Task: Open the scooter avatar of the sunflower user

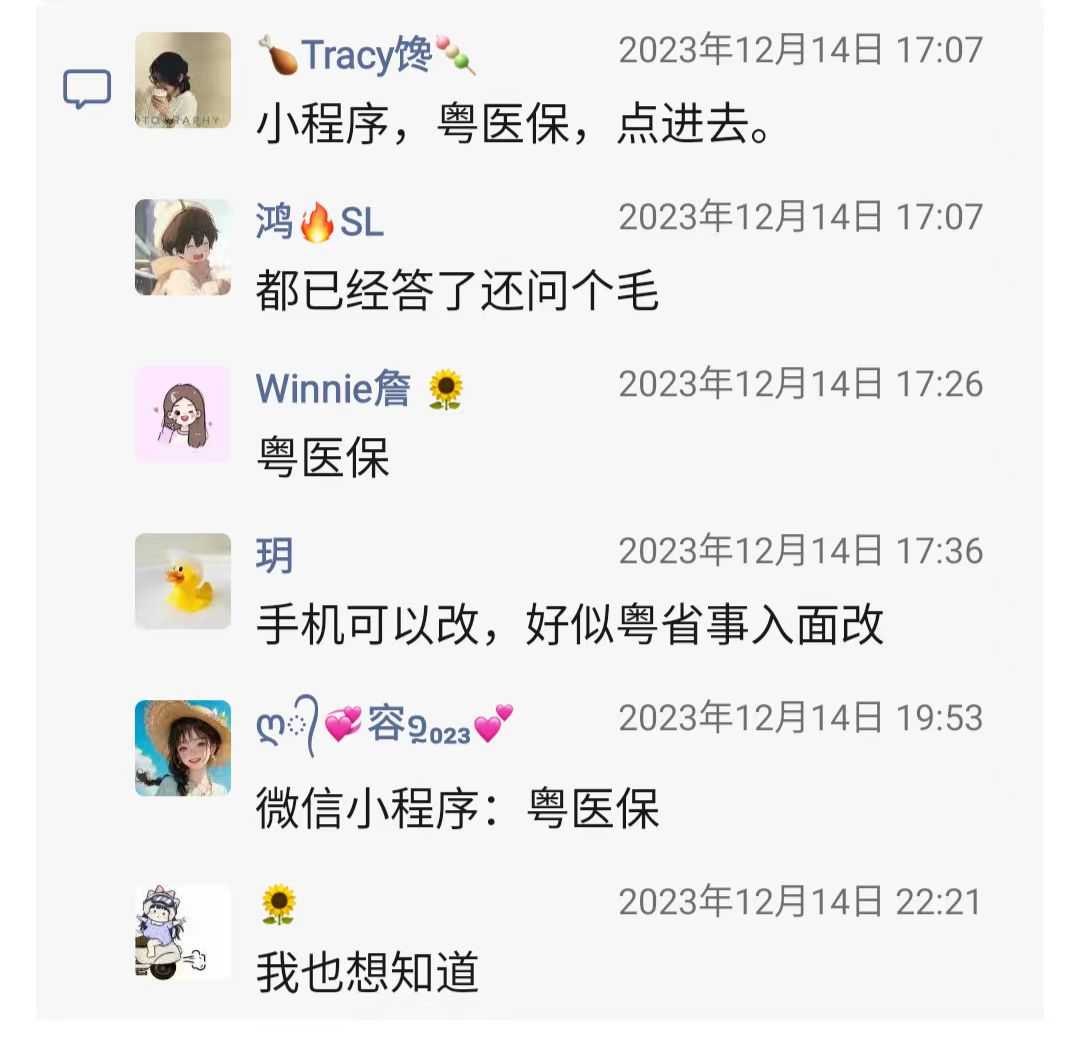Action: tap(183, 931)
